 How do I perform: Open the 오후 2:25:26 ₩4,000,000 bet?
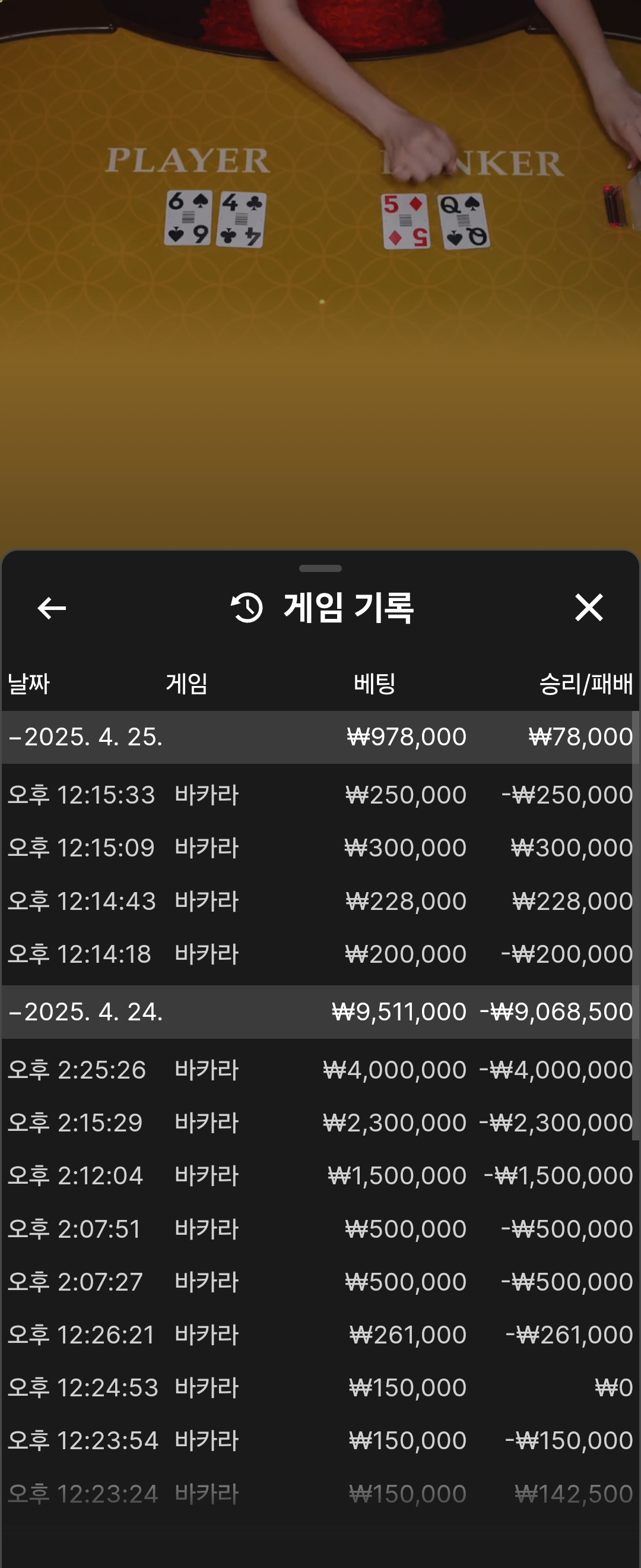[320, 1070]
